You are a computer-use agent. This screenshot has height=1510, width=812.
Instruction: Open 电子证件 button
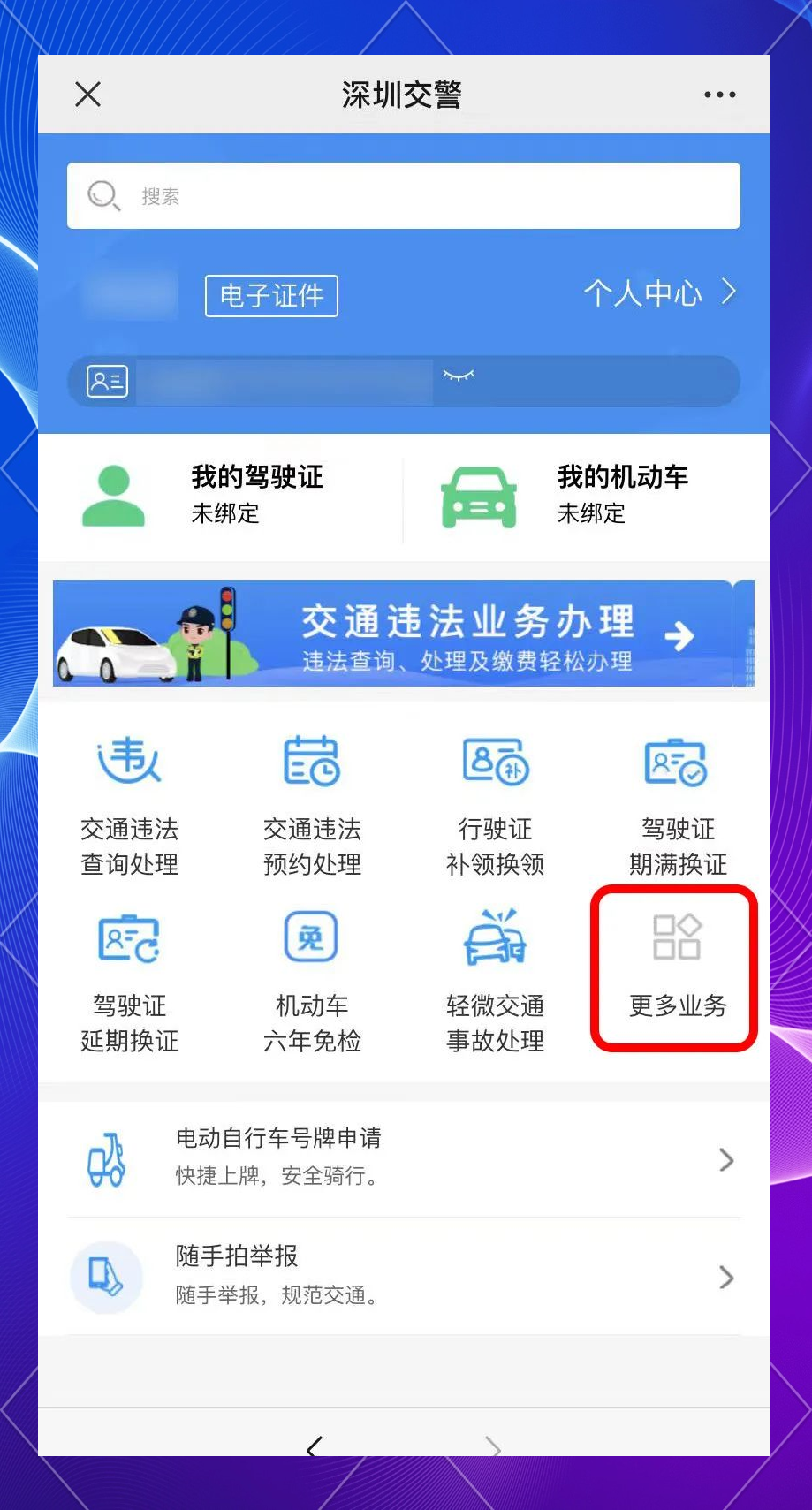click(271, 296)
